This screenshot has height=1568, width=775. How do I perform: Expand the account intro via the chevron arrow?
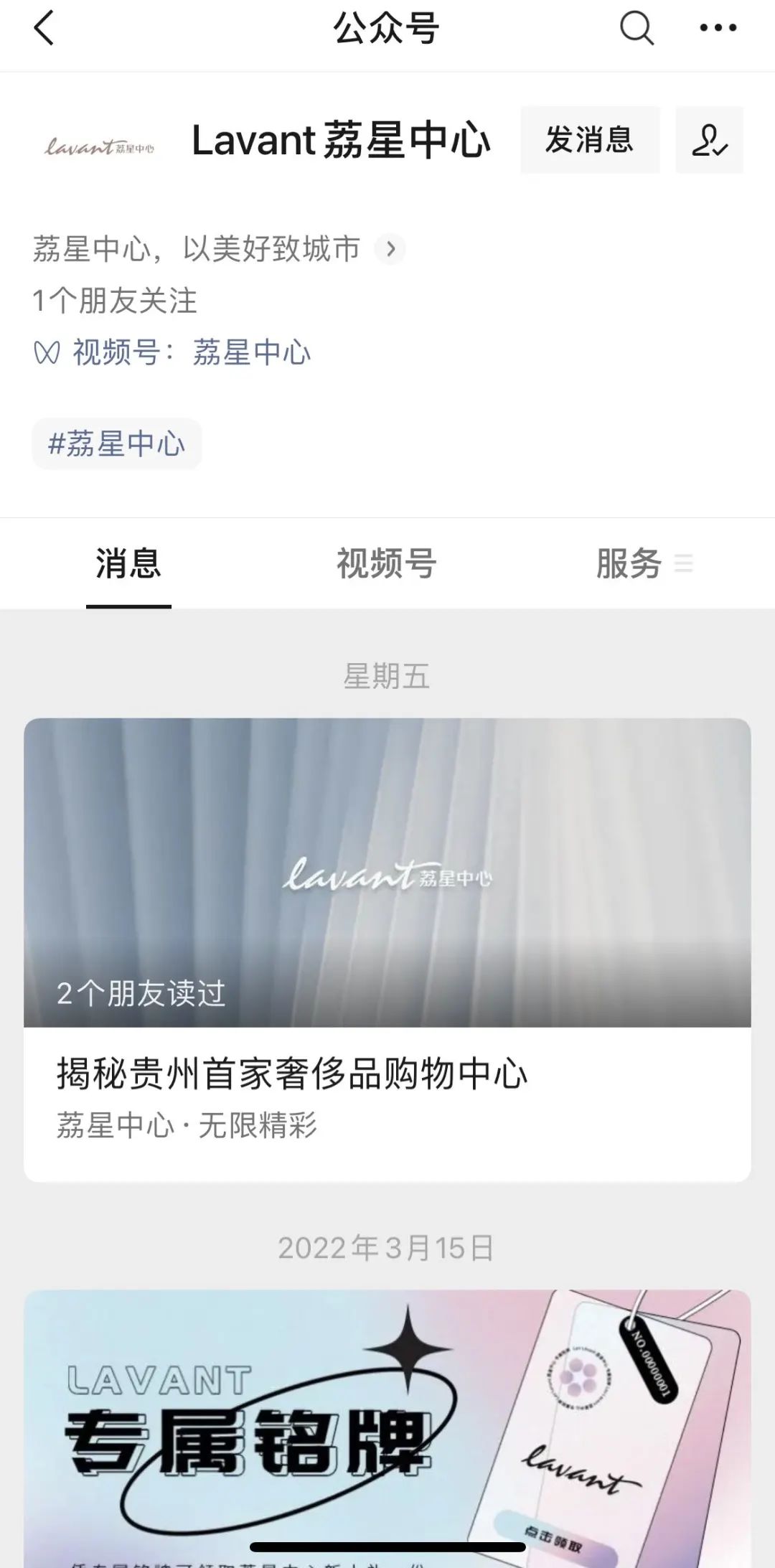pos(390,249)
